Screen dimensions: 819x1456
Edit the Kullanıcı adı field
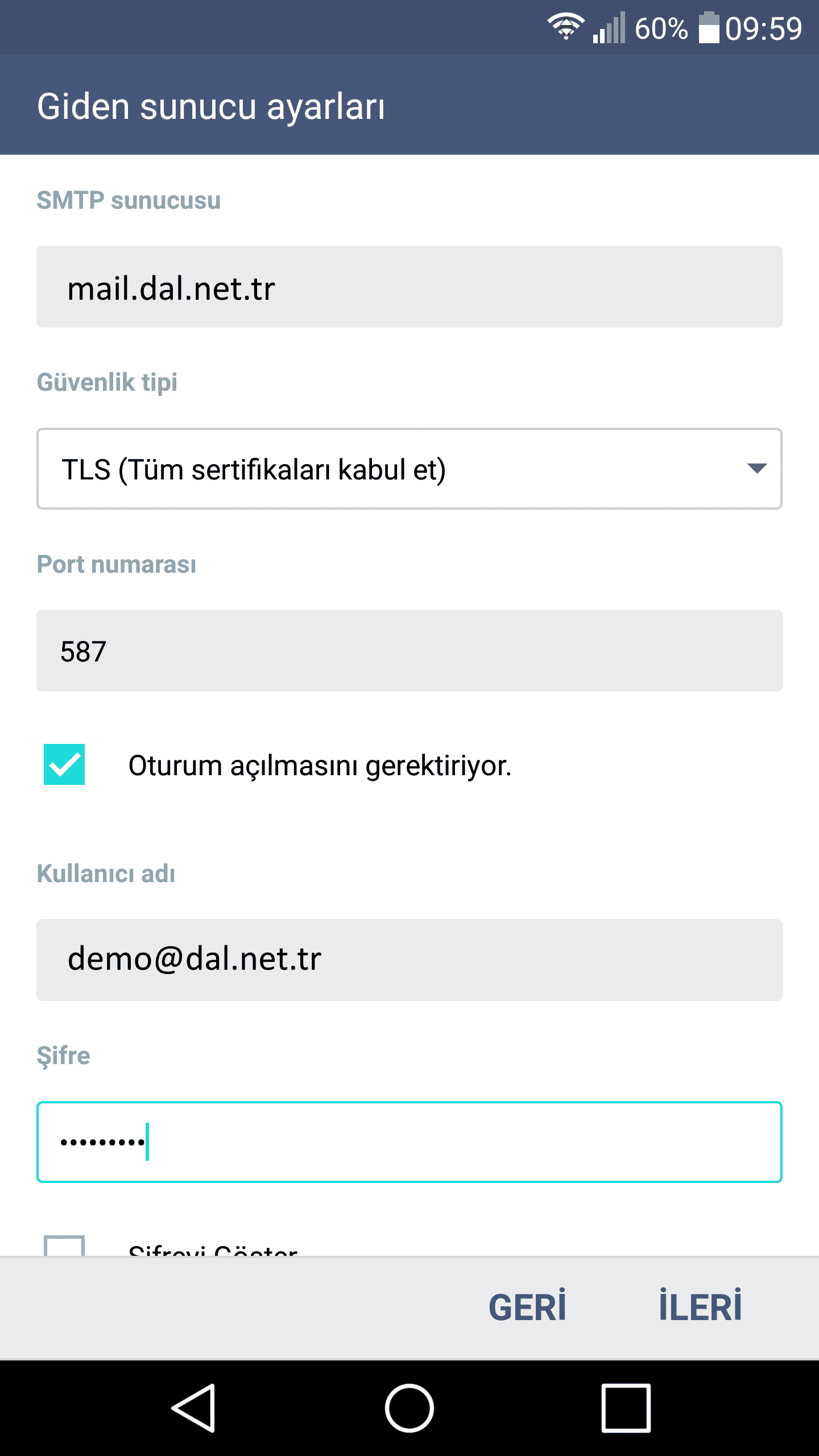(409, 960)
